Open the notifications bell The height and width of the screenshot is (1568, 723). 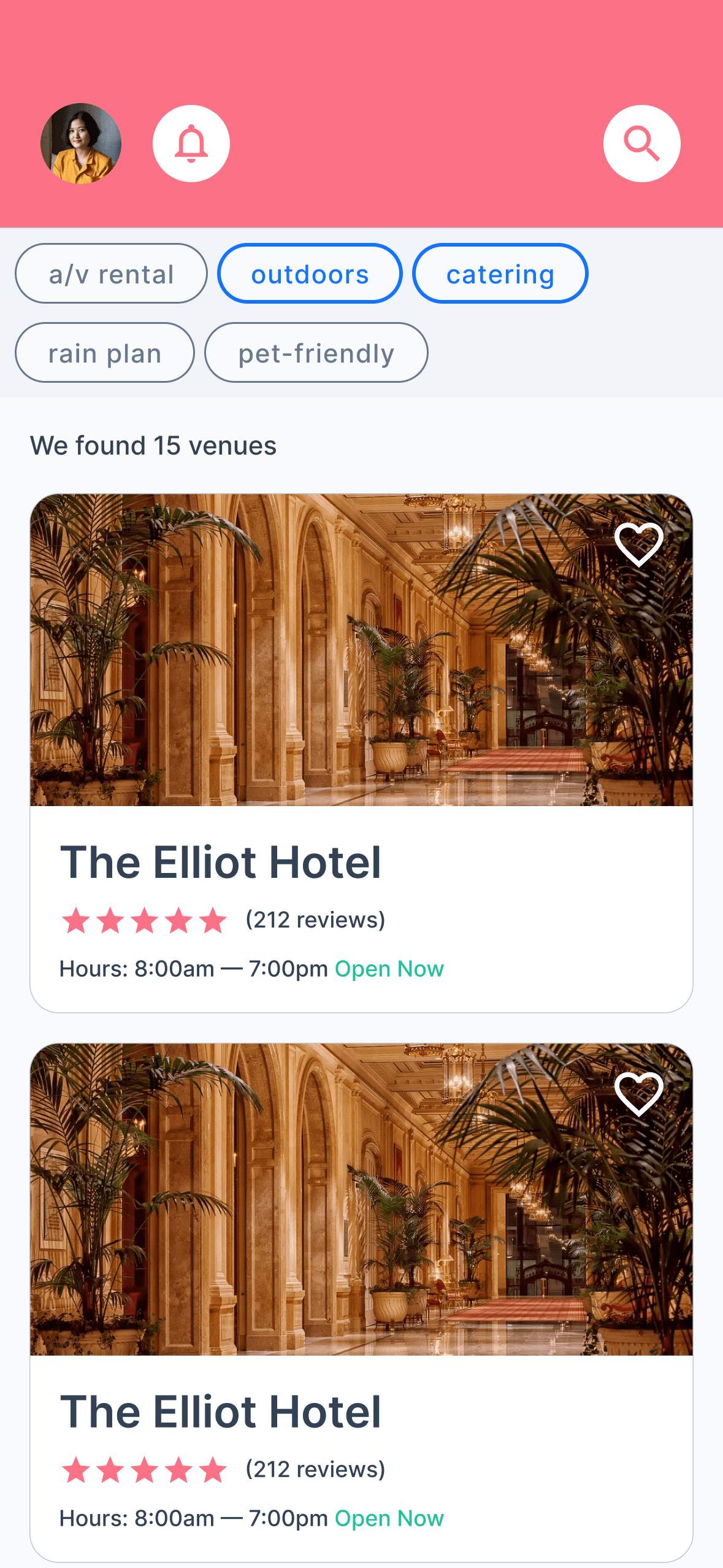pyautogui.click(x=191, y=144)
